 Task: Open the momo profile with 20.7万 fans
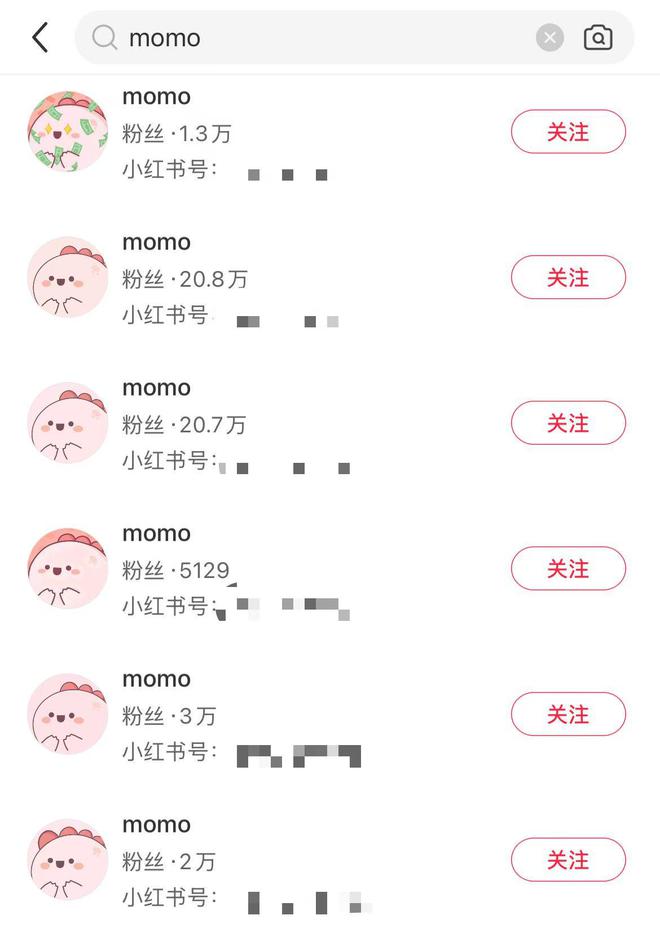click(x=67, y=424)
